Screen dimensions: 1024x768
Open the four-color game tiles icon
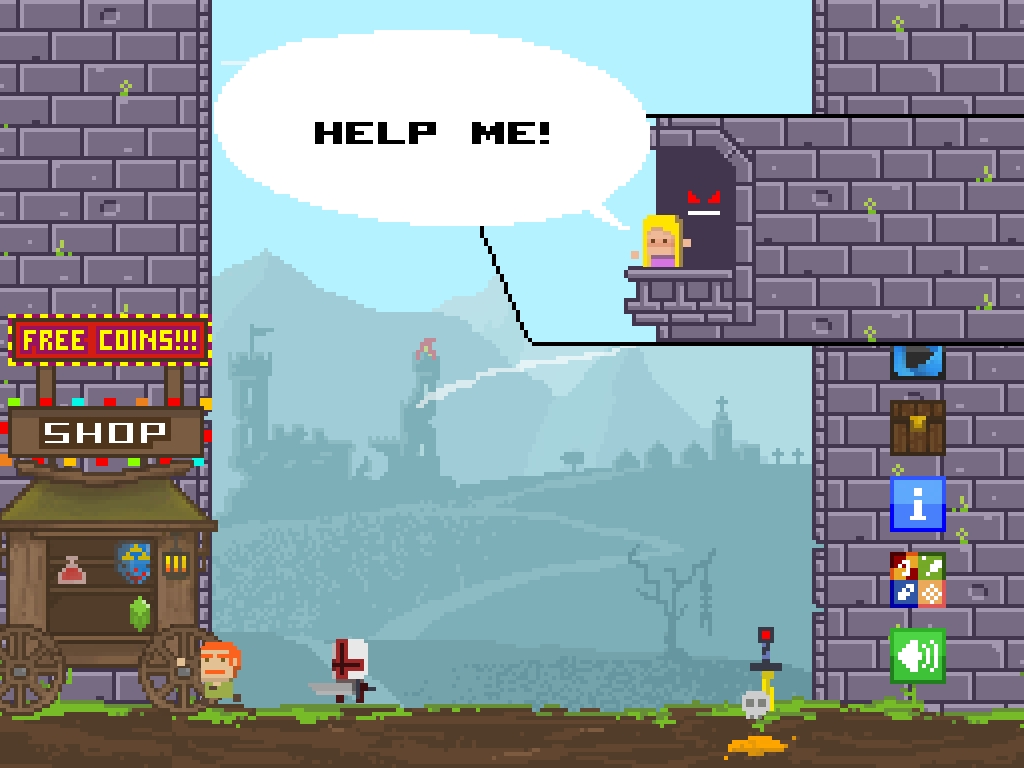[x=917, y=580]
